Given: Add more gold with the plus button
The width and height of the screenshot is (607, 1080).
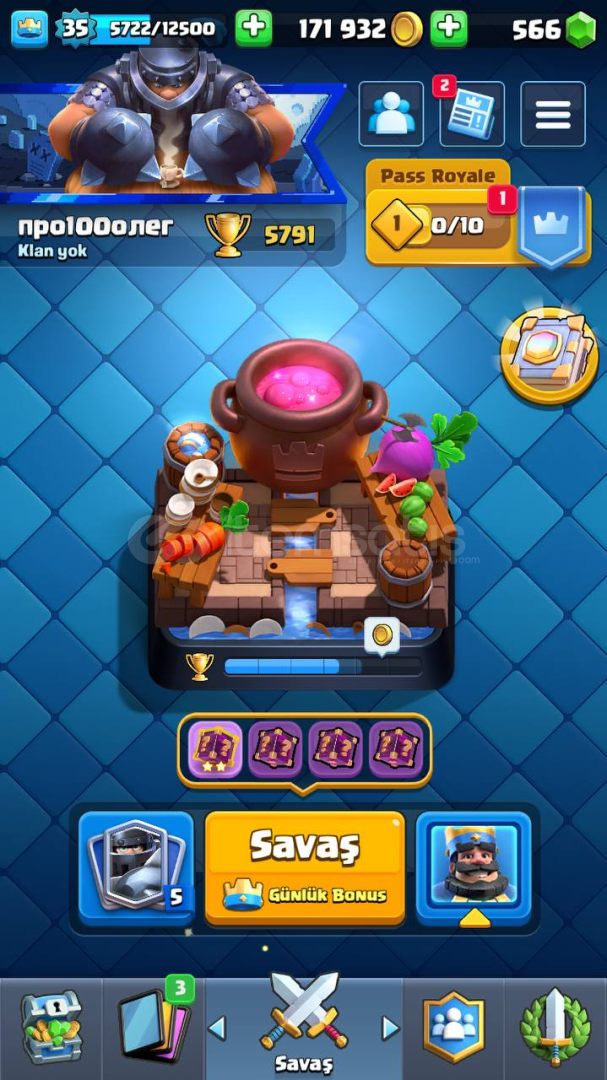Looking at the screenshot, I should (254, 29).
